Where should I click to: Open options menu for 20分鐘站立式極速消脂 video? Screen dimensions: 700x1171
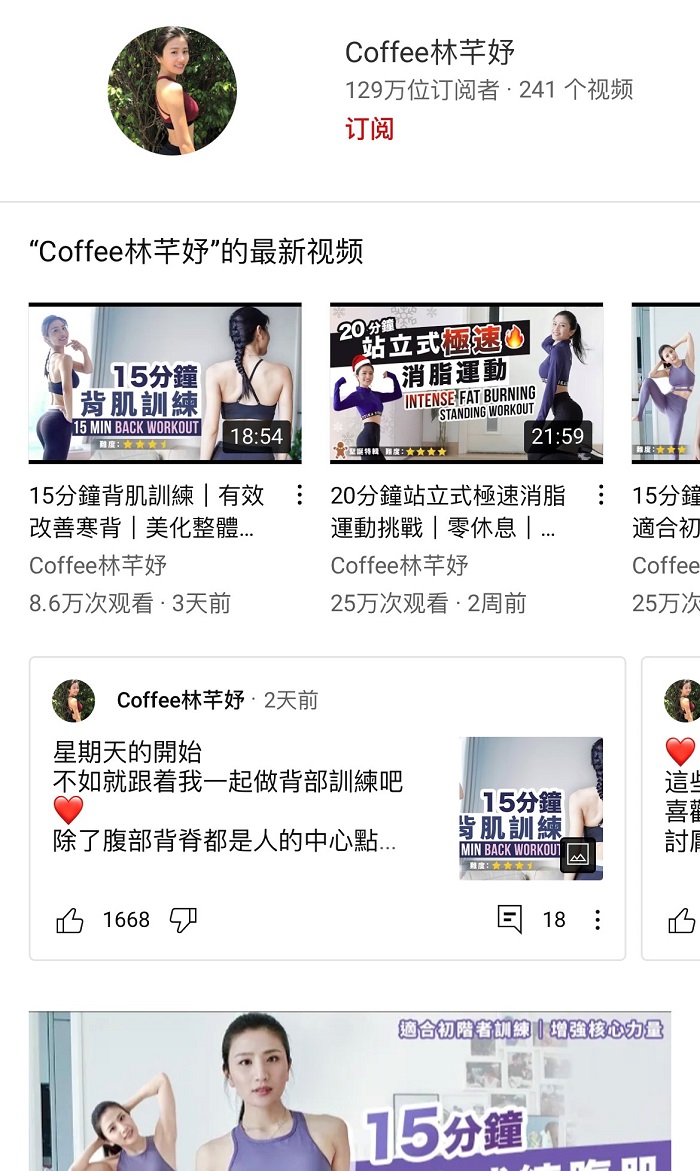(600, 495)
